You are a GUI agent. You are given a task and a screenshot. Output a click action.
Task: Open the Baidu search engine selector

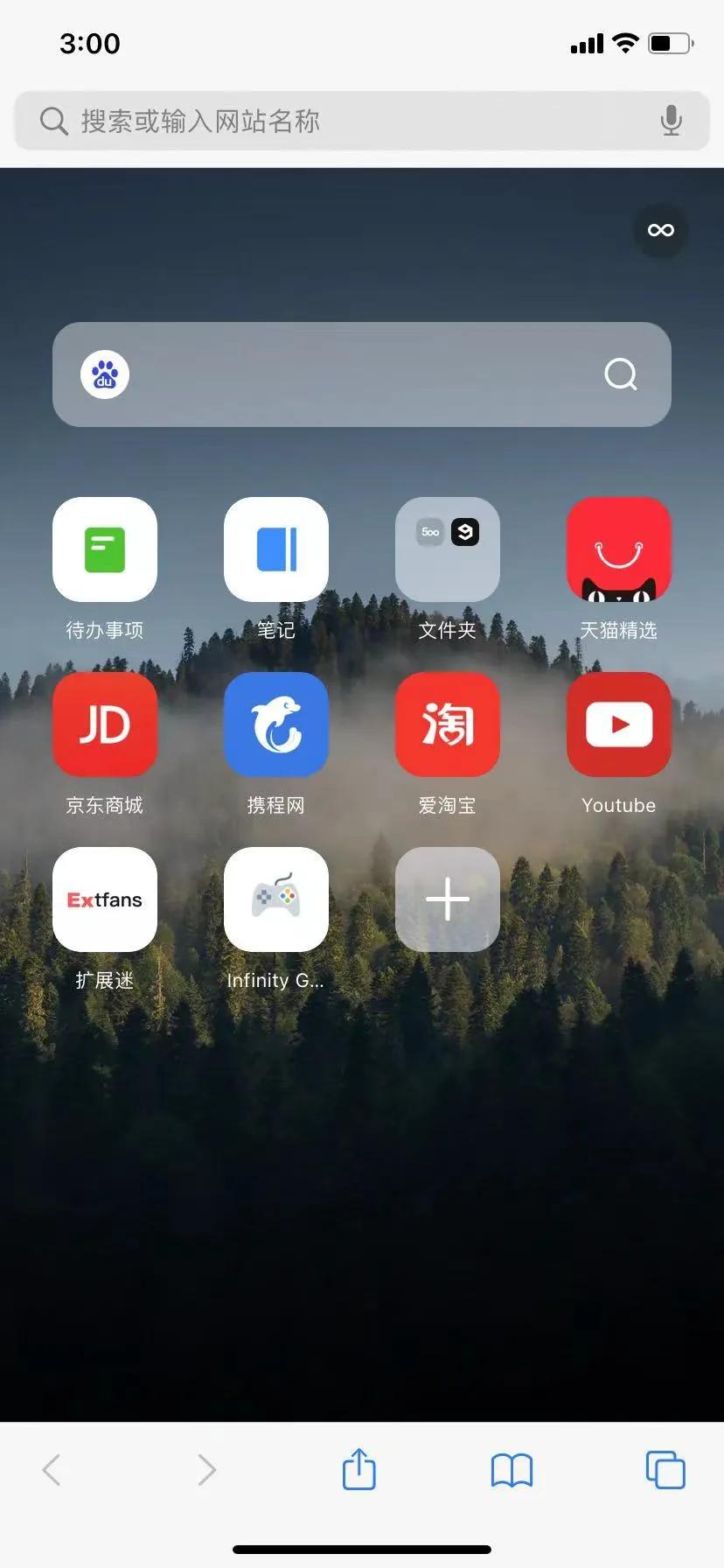coord(105,374)
